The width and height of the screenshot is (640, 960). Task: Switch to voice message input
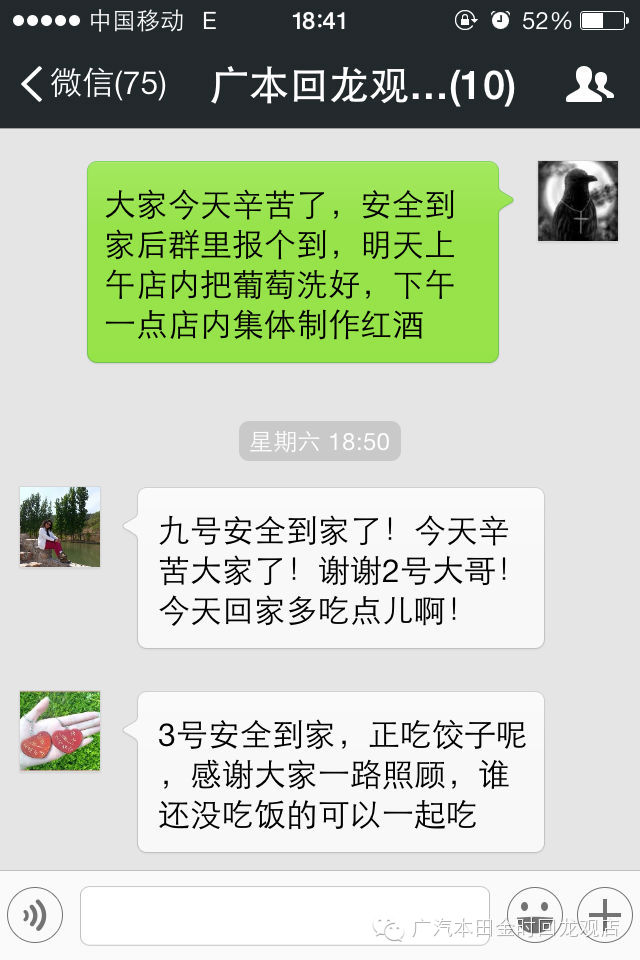pyautogui.click(x=35, y=915)
